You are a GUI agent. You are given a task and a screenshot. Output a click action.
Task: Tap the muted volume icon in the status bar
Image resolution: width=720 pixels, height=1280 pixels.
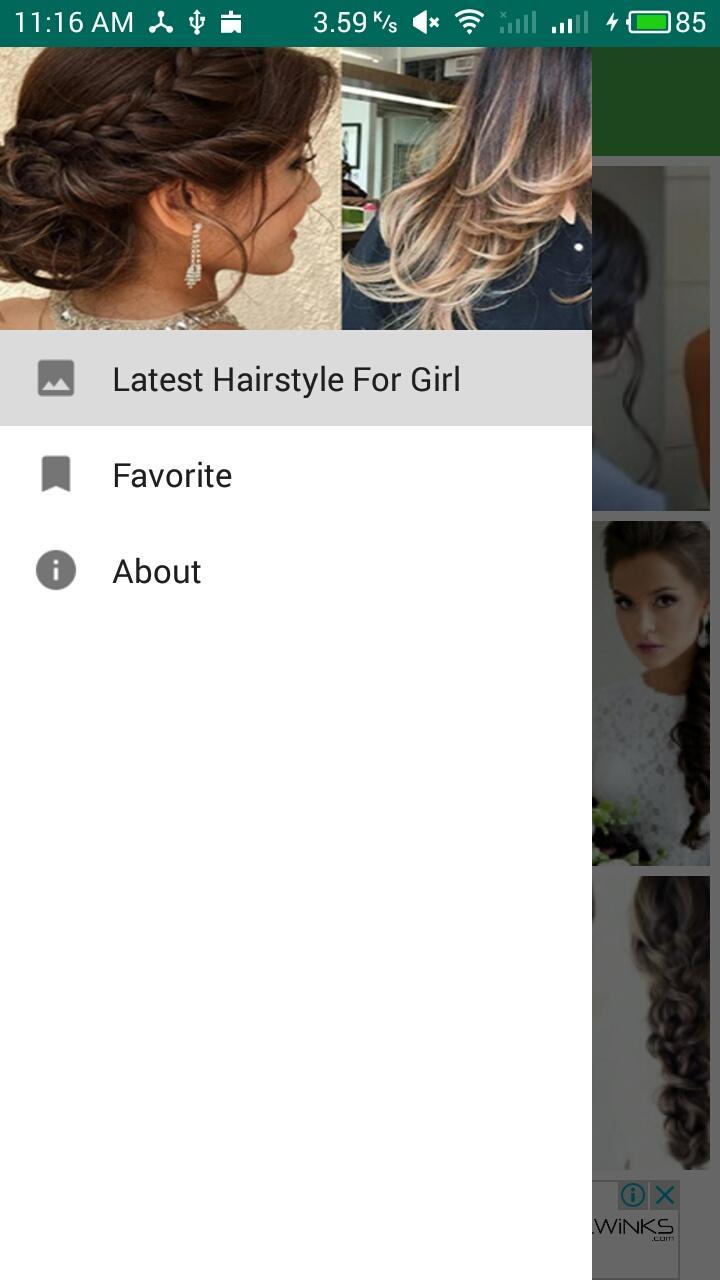424,20
